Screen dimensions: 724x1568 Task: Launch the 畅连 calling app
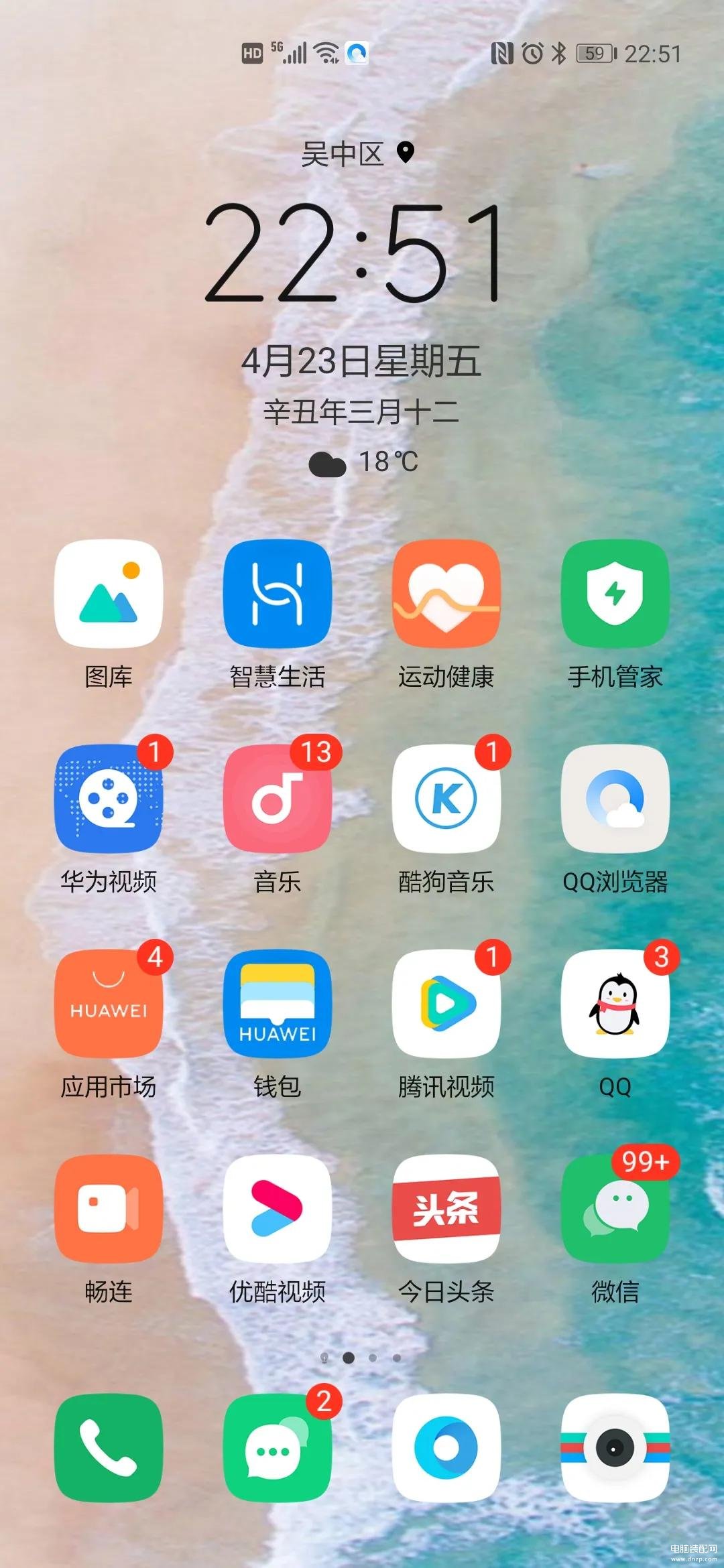[x=109, y=1209]
